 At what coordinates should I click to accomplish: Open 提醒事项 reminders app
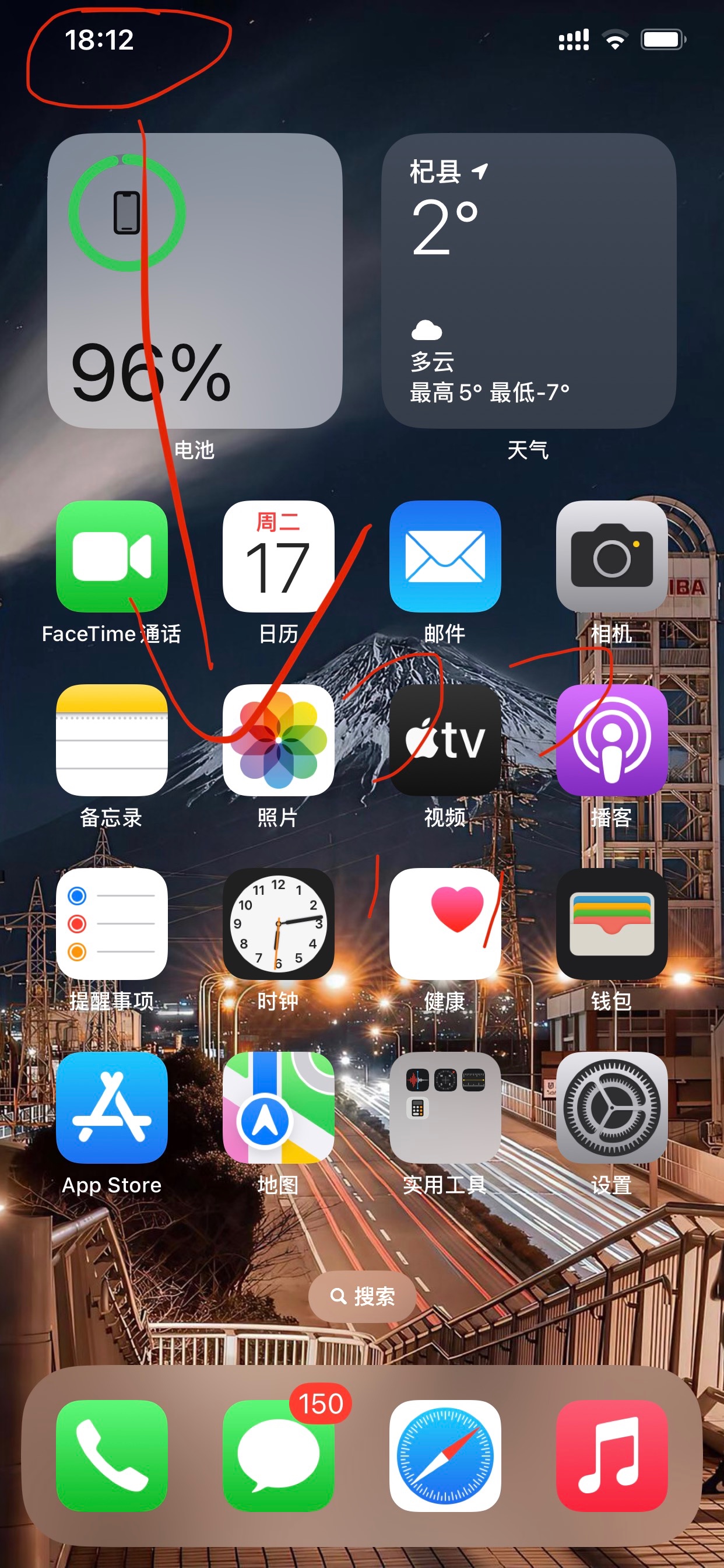[x=111, y=923]
